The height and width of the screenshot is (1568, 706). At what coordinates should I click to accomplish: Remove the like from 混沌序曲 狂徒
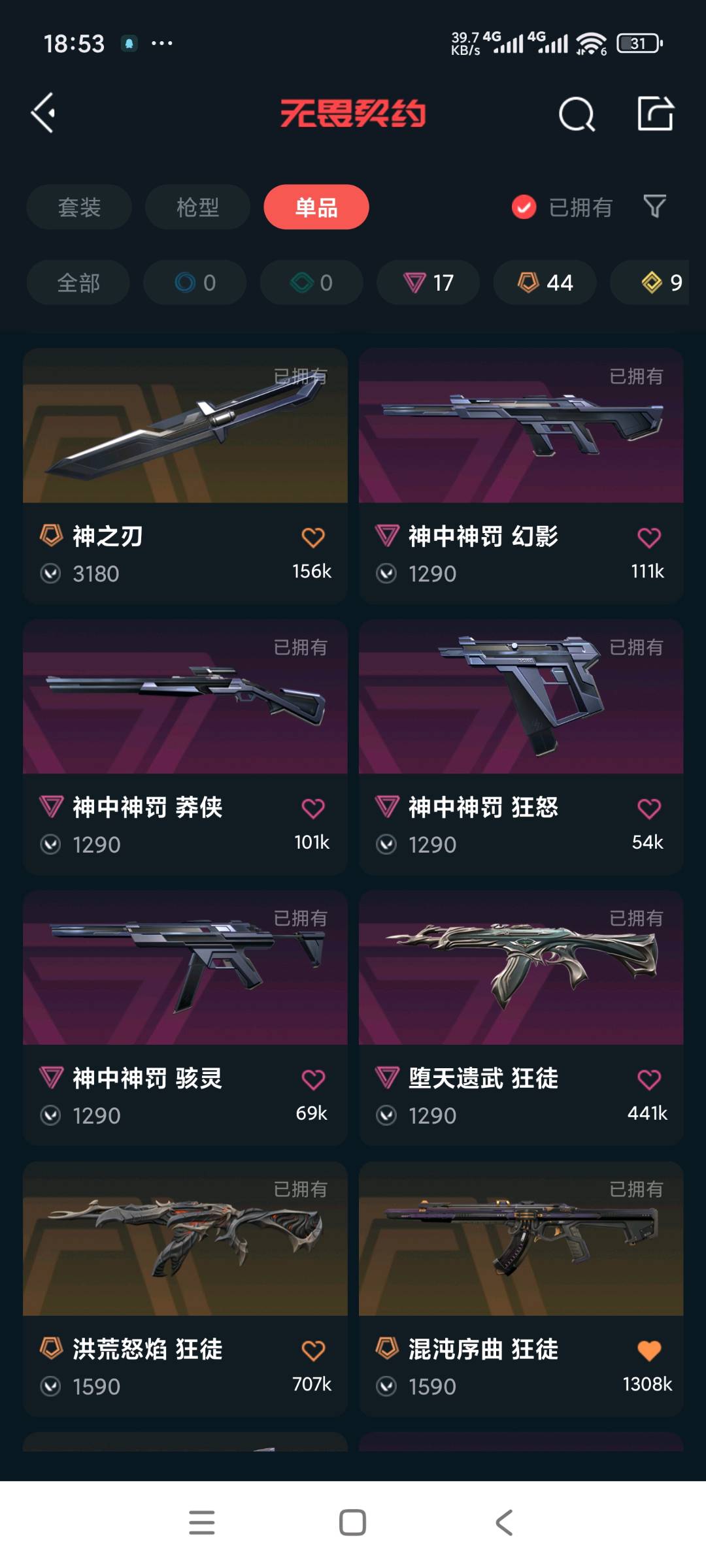pos(648,1350)
